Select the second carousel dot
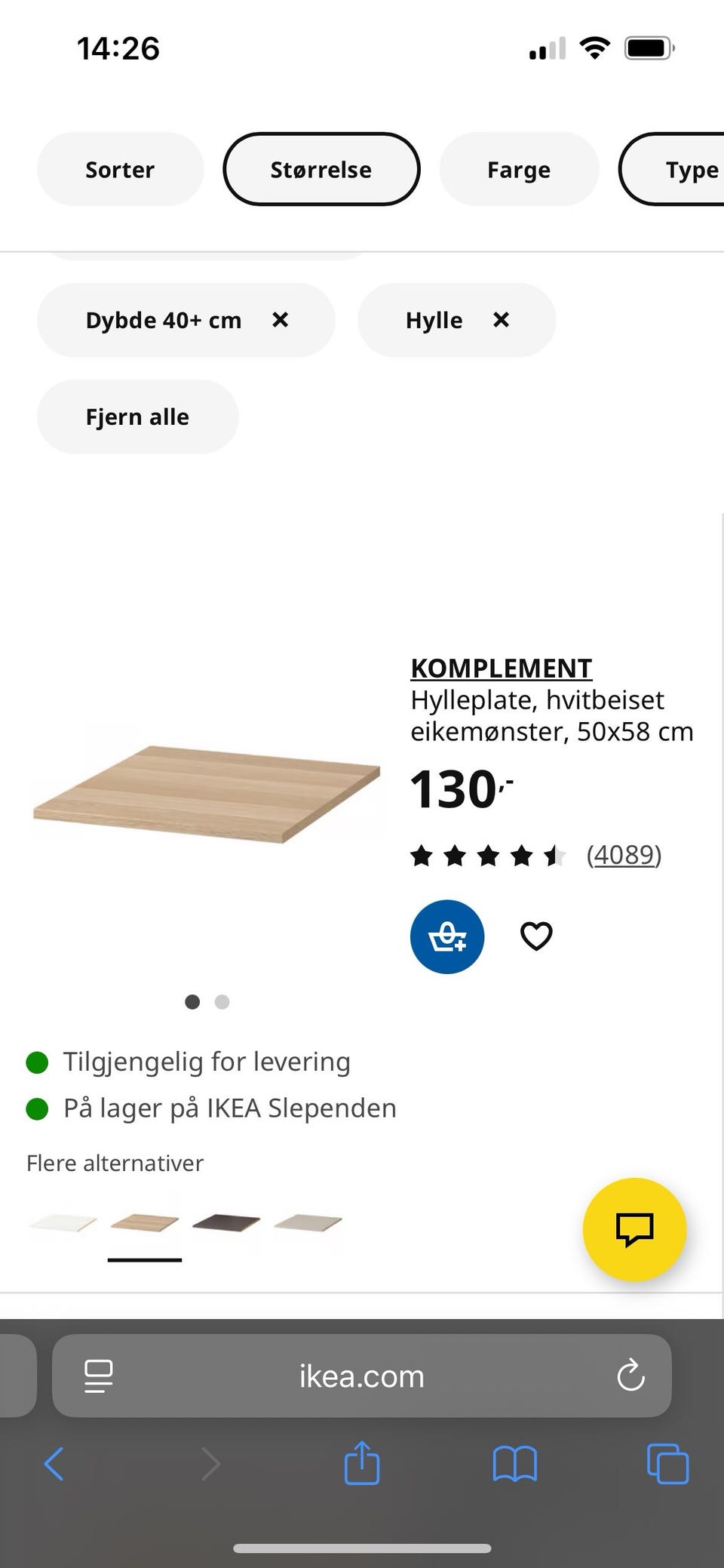 (x=222, y=1001)
